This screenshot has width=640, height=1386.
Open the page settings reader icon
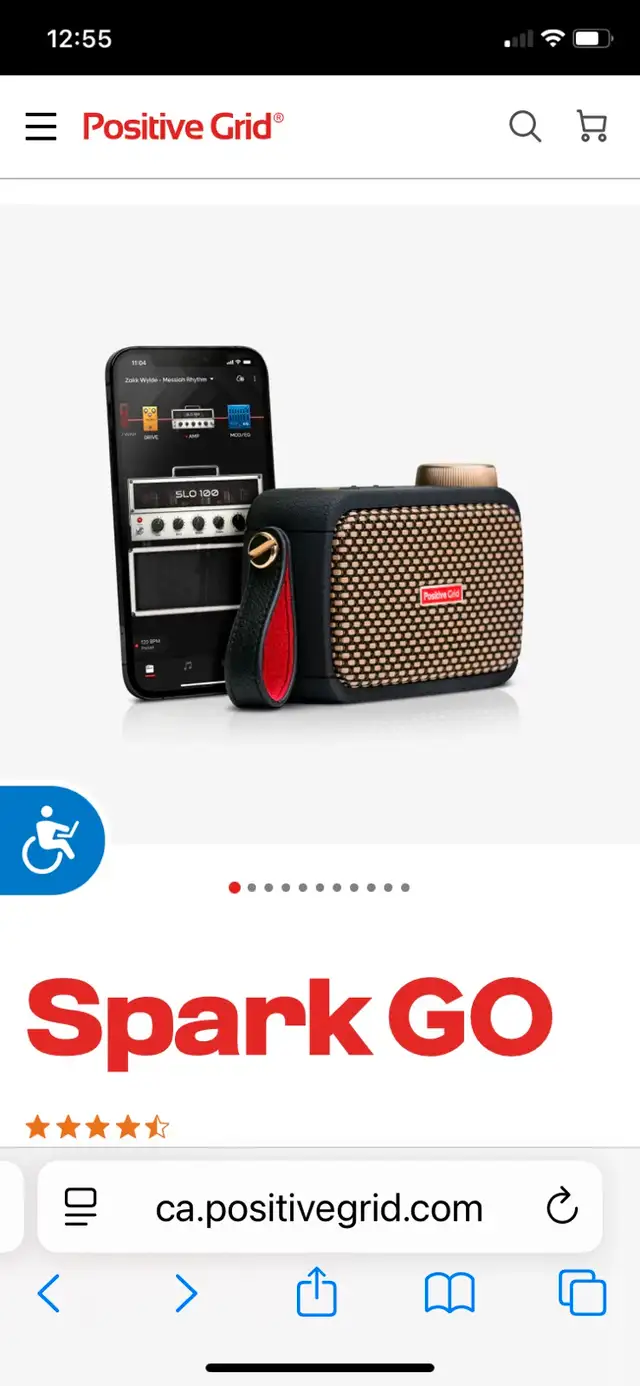coord(80,1207)
